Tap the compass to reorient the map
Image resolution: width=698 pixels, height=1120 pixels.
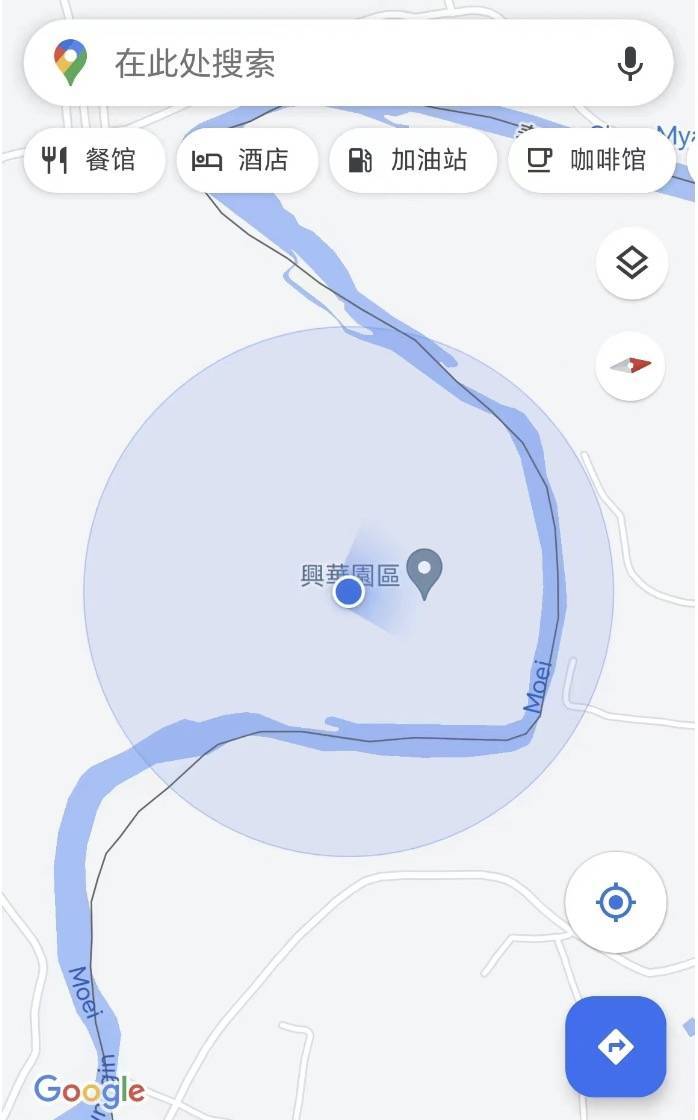(x=631, y=366)
